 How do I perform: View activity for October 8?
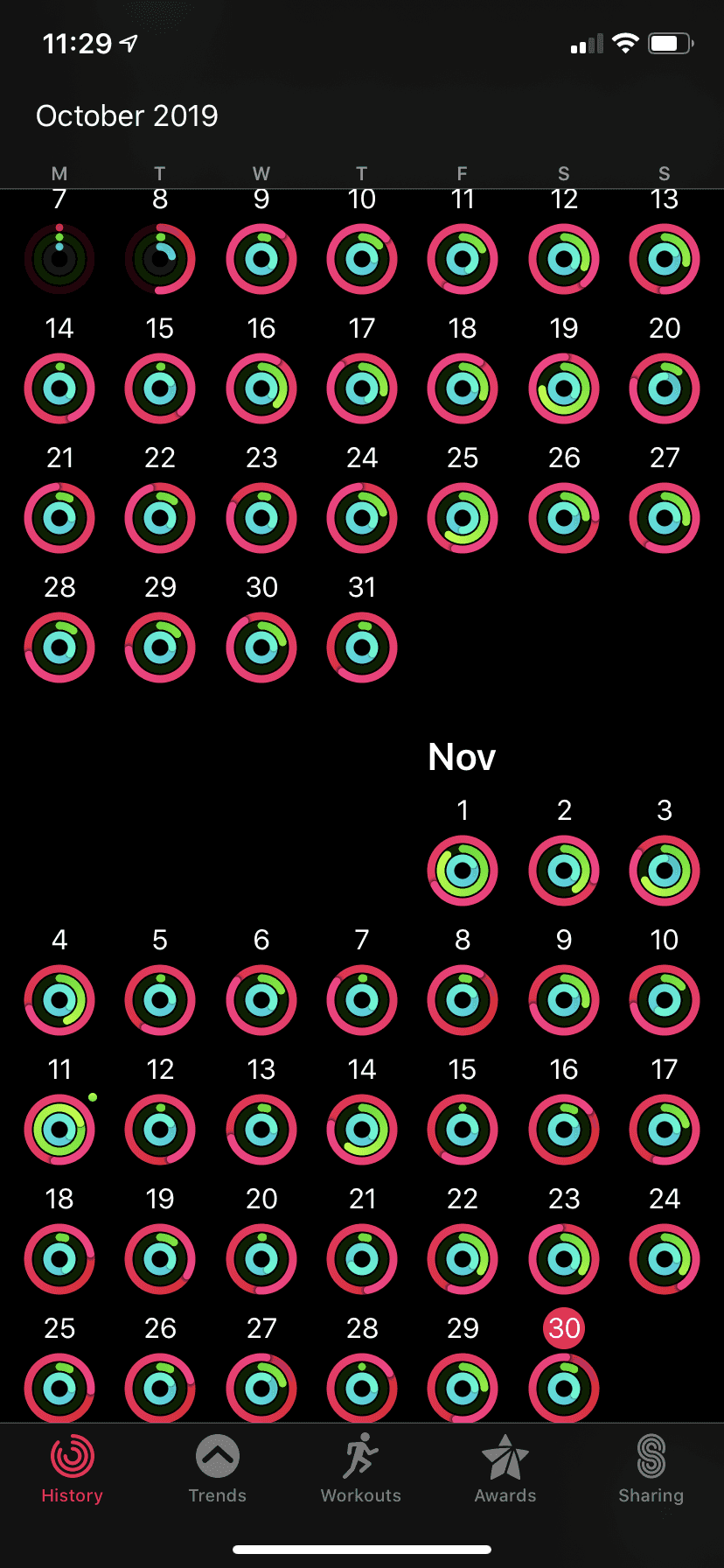[x=160, y=259]
